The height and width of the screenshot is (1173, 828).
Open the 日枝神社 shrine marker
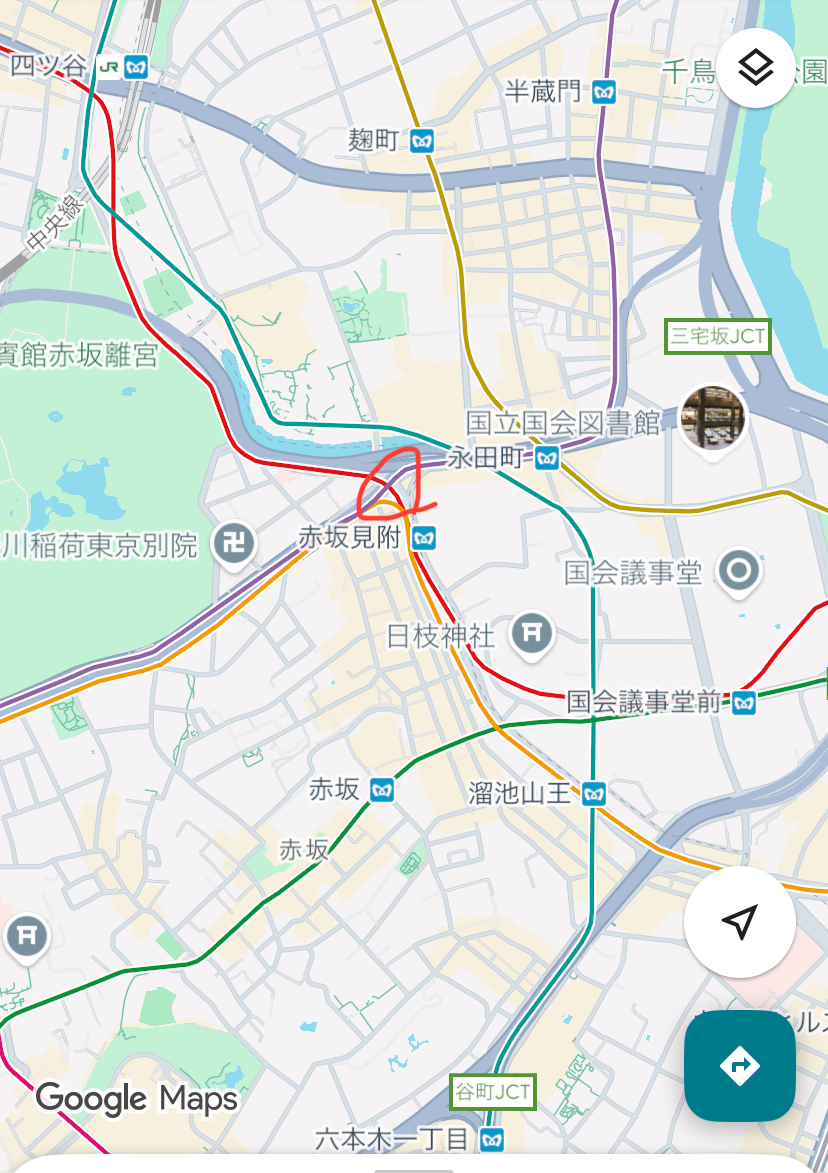pos(532,632)
